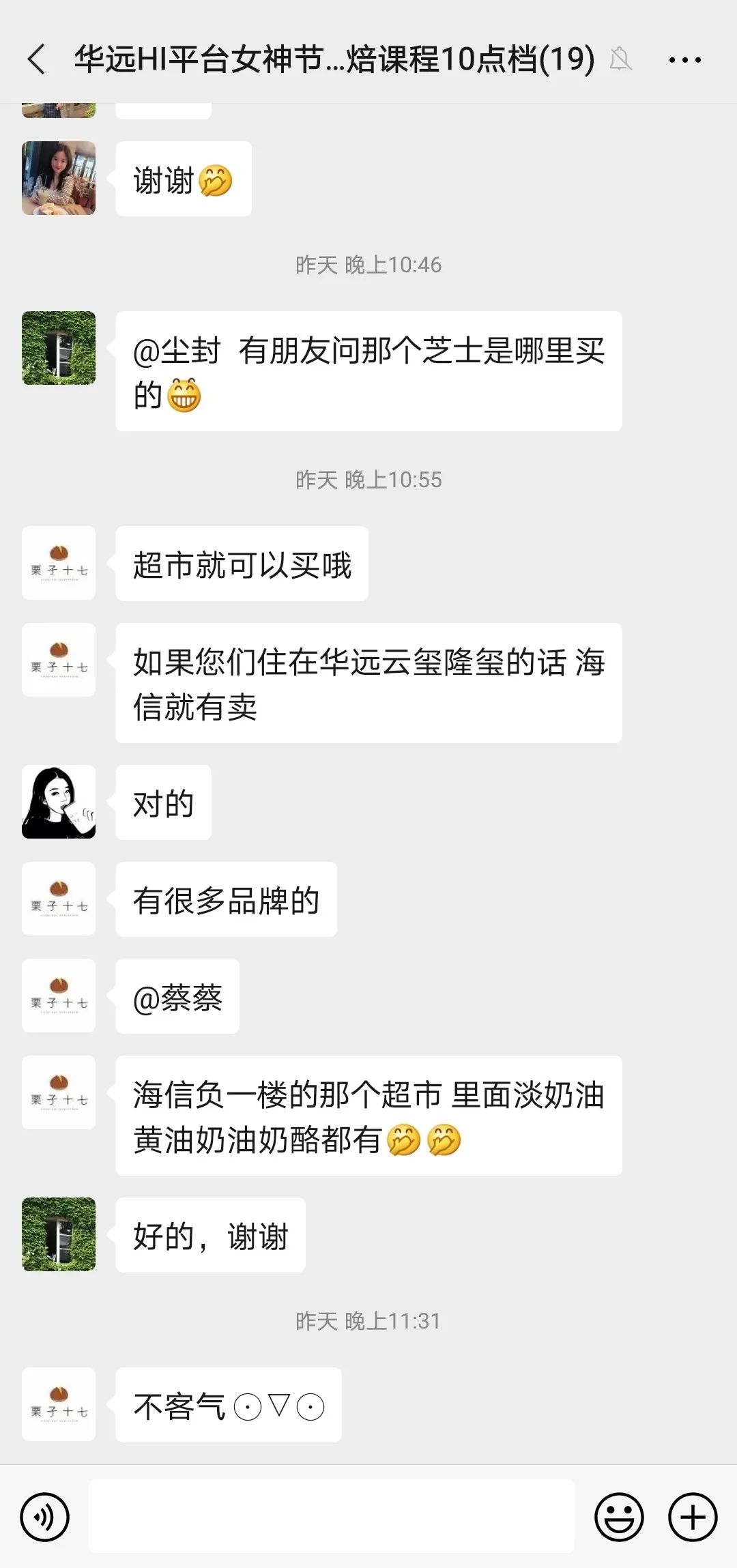Tap the avatar next to 超市就可以买哦
Viewport: 737px width, 1568px height.
59,563
